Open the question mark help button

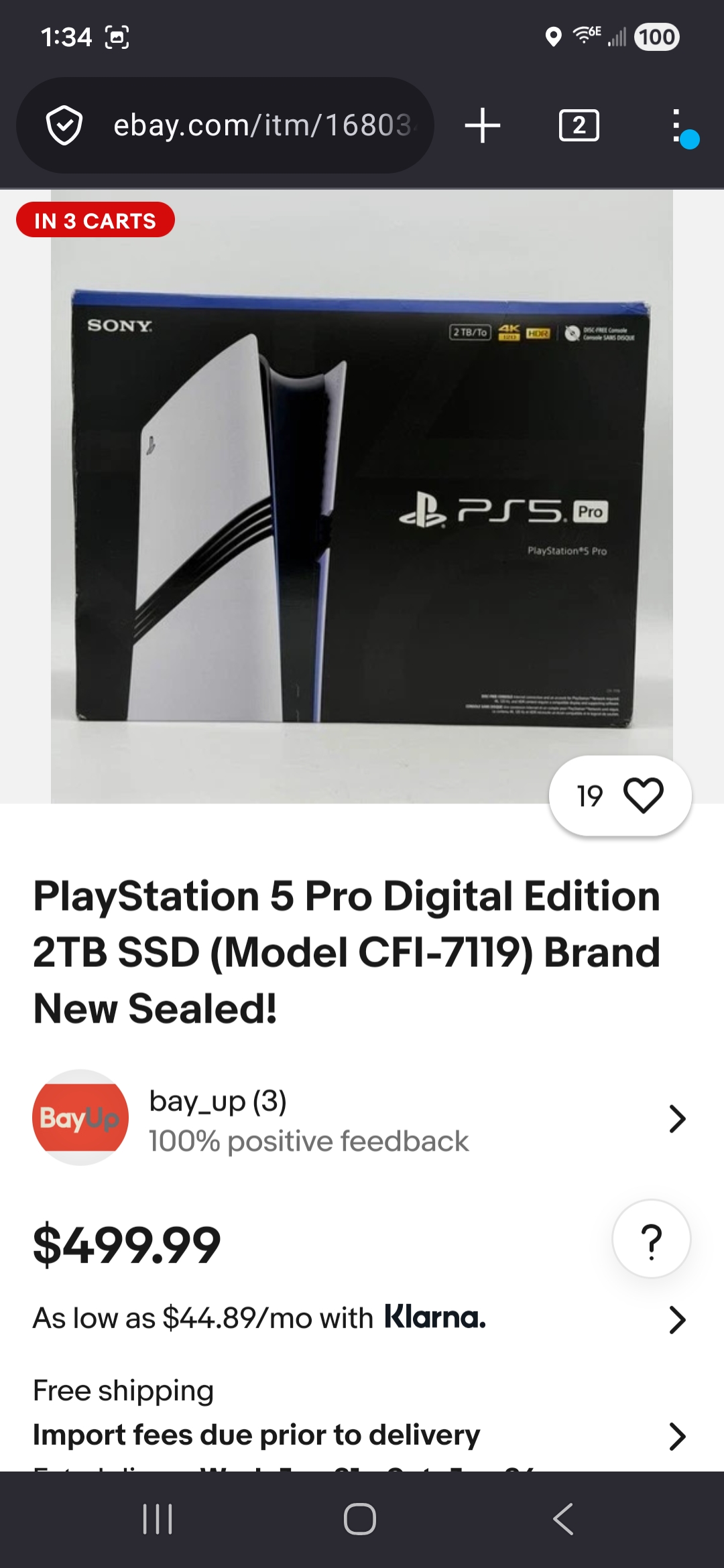(x=651, y=1239)
